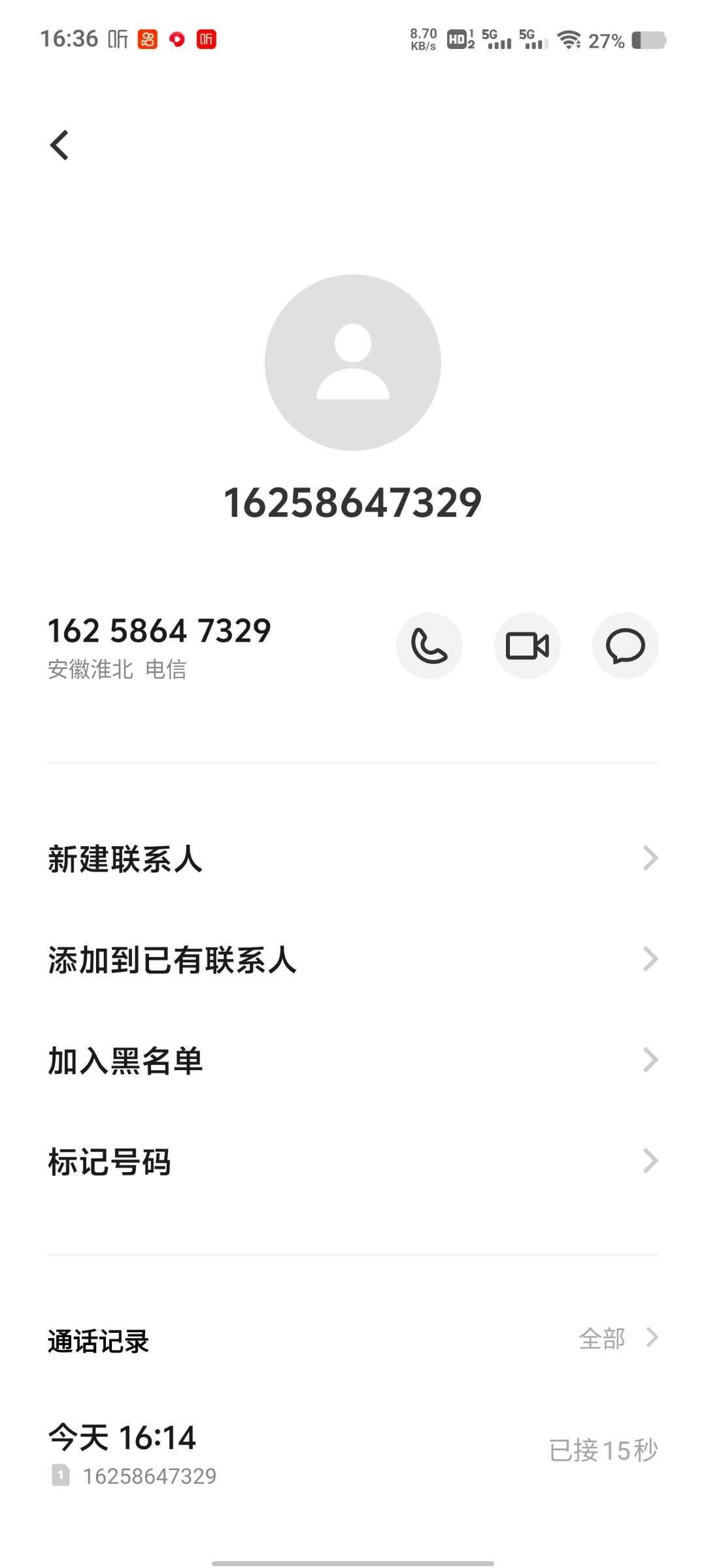The height and width of the screenshot is (1568, 706).
Task: Tap the back arrow to leave contact details
Action: 58,145
